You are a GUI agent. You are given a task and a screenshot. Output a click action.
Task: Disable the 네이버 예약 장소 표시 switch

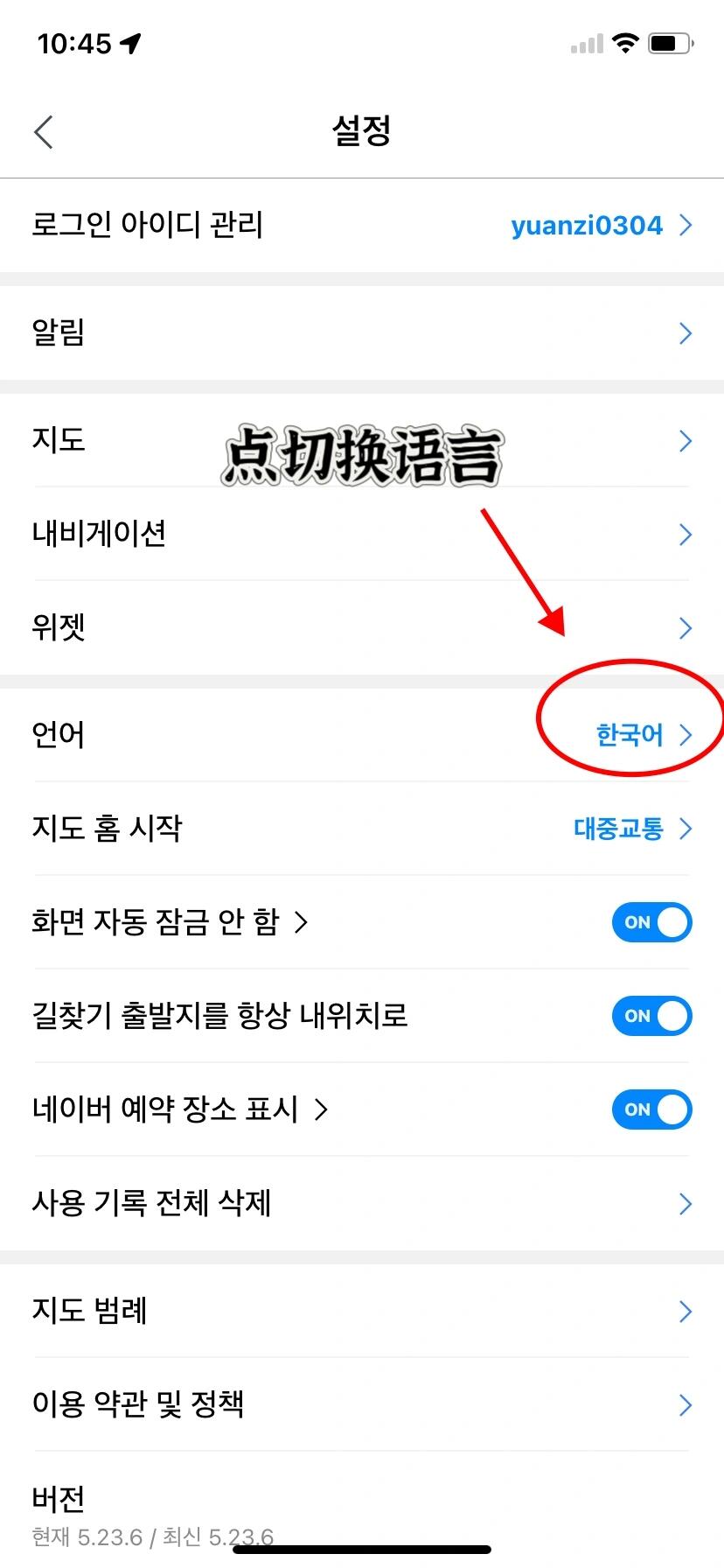tap(651, 1109)
